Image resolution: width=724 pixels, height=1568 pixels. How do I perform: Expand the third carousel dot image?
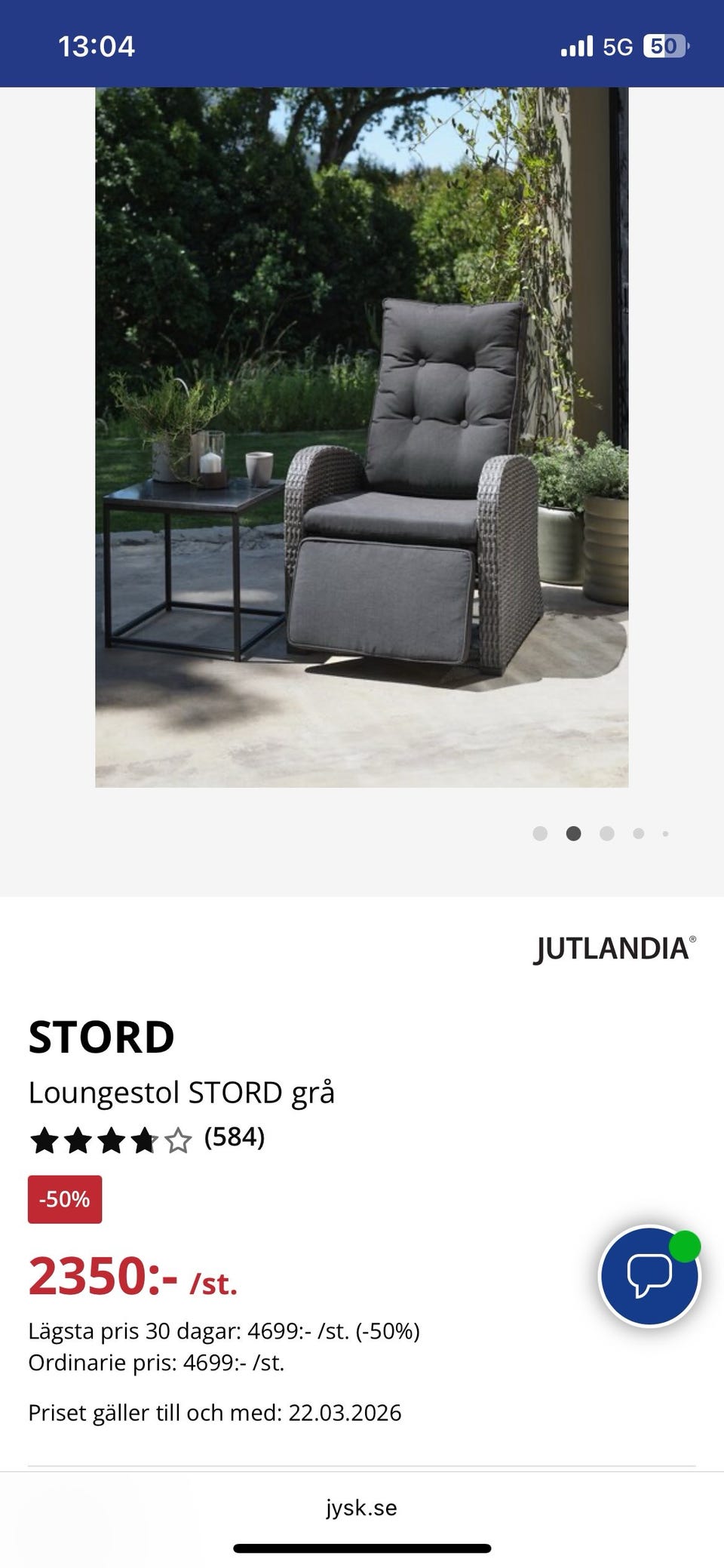606,834
